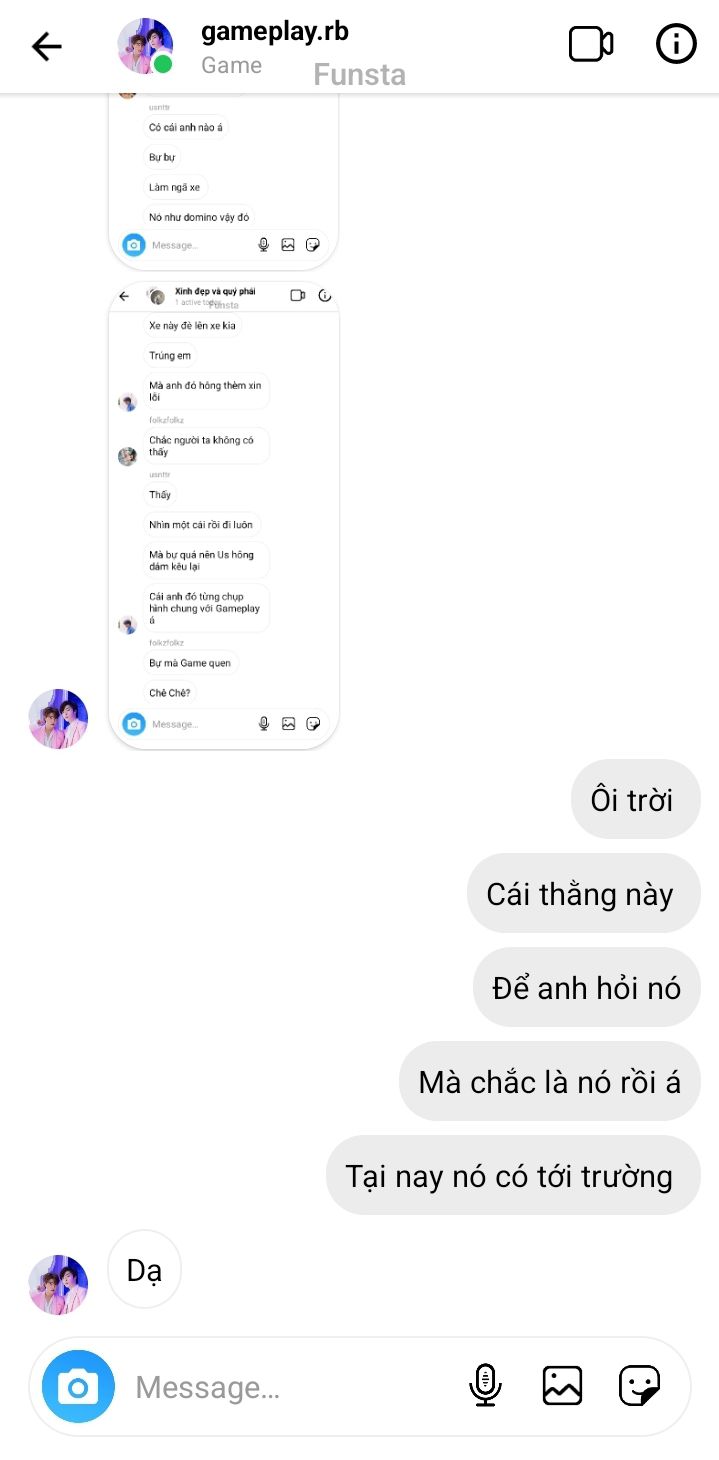This screenshot has height=1460, width=719.
Task: Open the shared screenshot starting with "Xe này đè lên xe kia"
Action: pyautogui.click(x=224, y=515)
